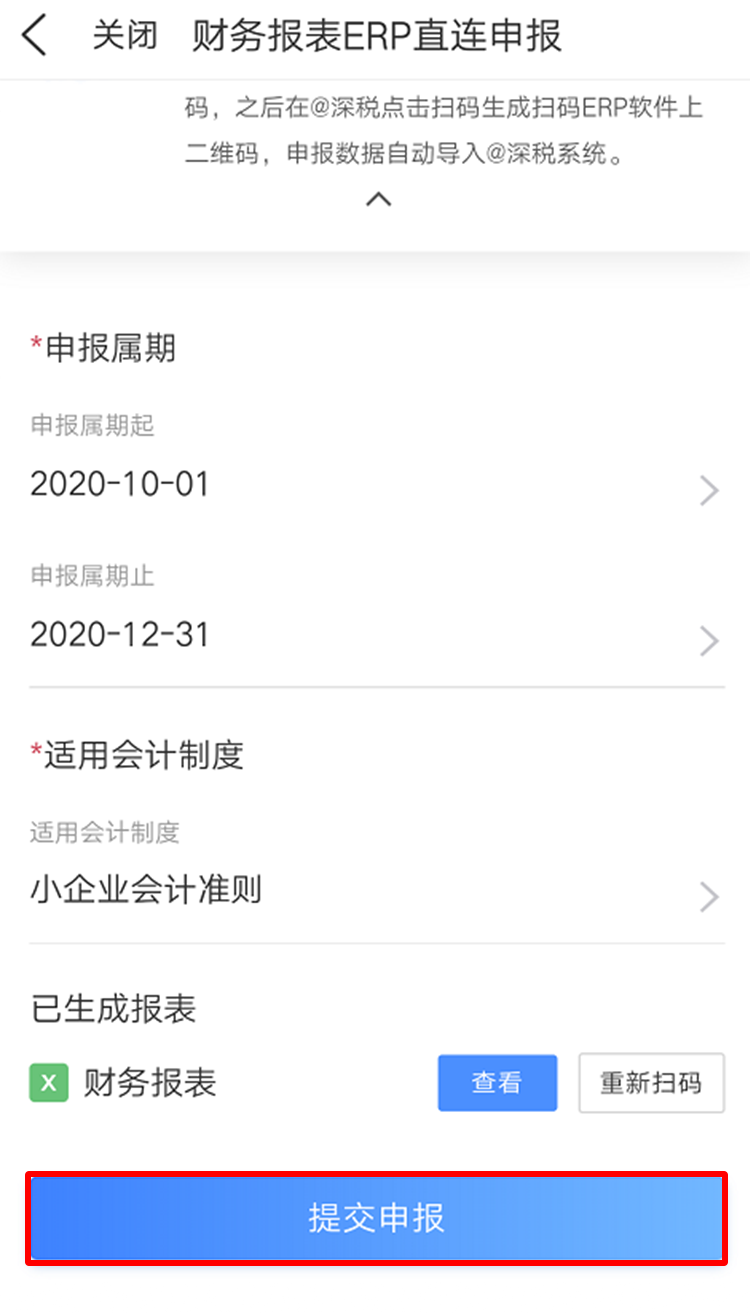Collapse the instructions with the up chevron
This screenshot has height=1313, width=750.
378,199
